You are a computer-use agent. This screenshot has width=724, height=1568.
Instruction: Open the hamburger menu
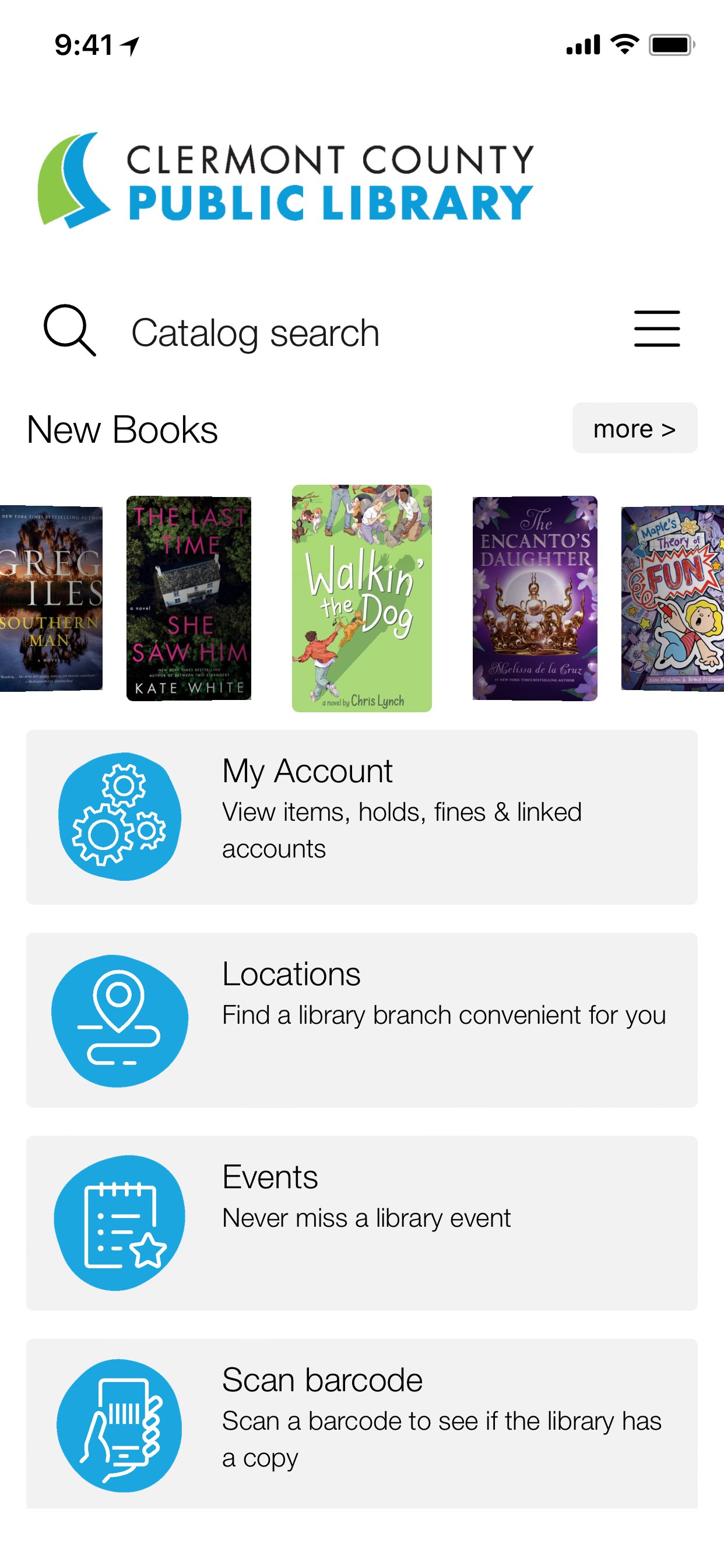[656, 328]
